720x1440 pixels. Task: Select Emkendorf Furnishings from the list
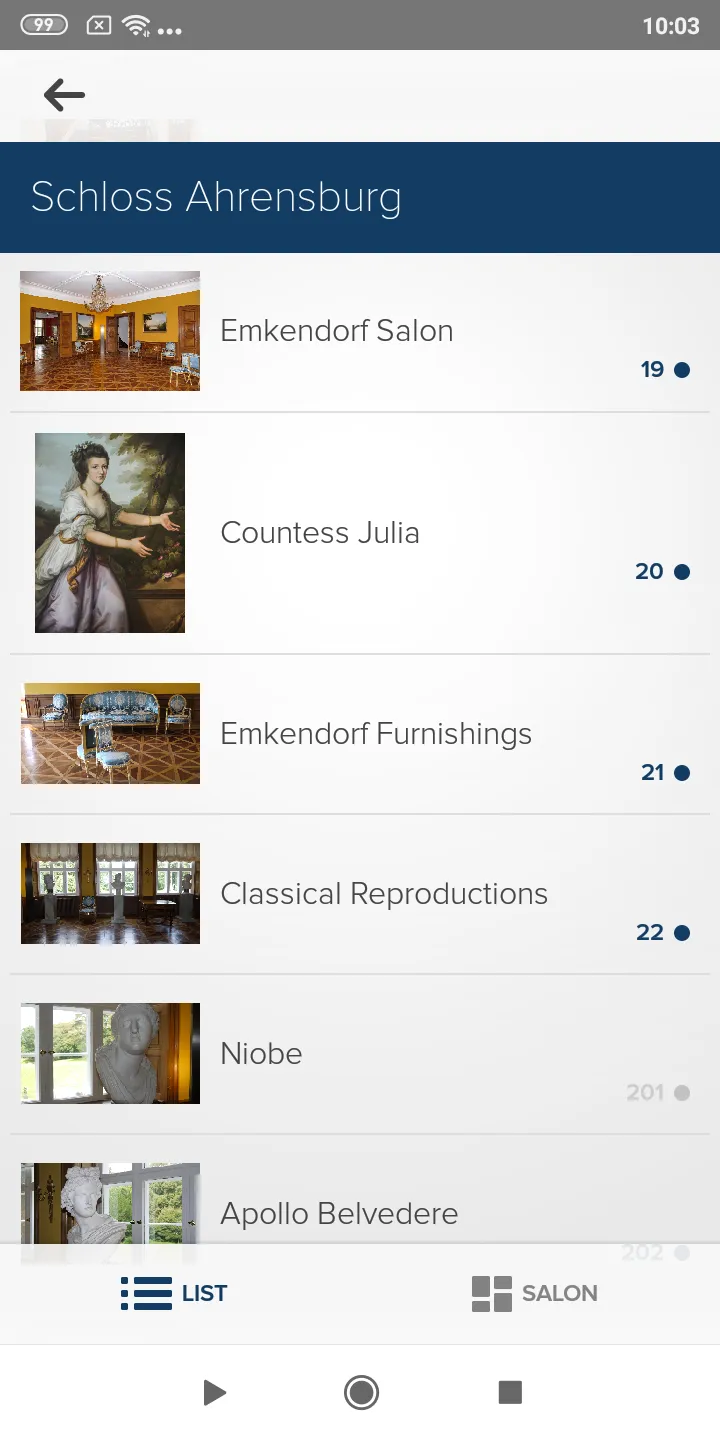coord(360,734)
